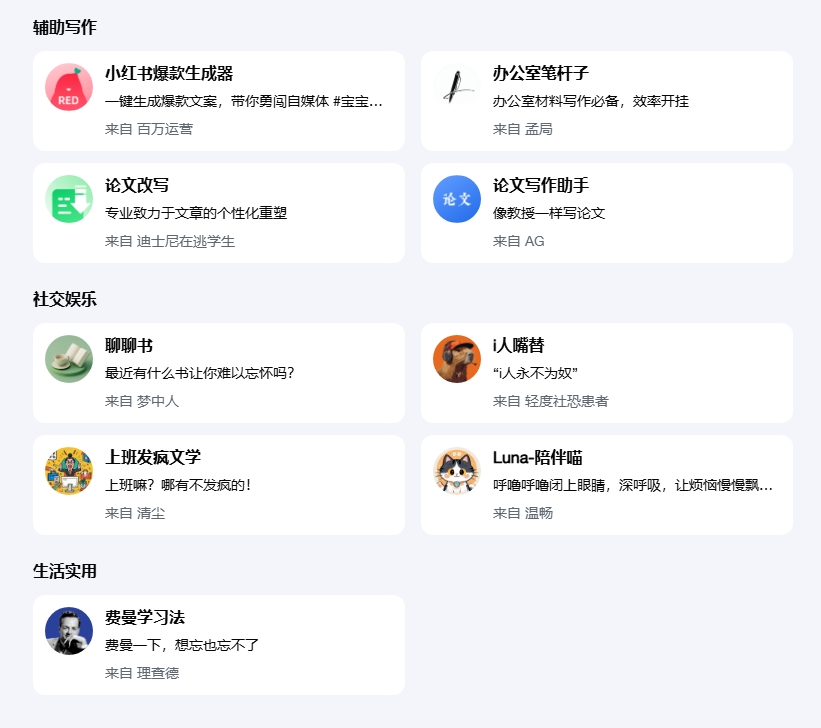This screenshot has width=821, height=728.
Task: Open Luna-陪伴喵 companion card
Action: pyautogui.click(x=606, y=485)
